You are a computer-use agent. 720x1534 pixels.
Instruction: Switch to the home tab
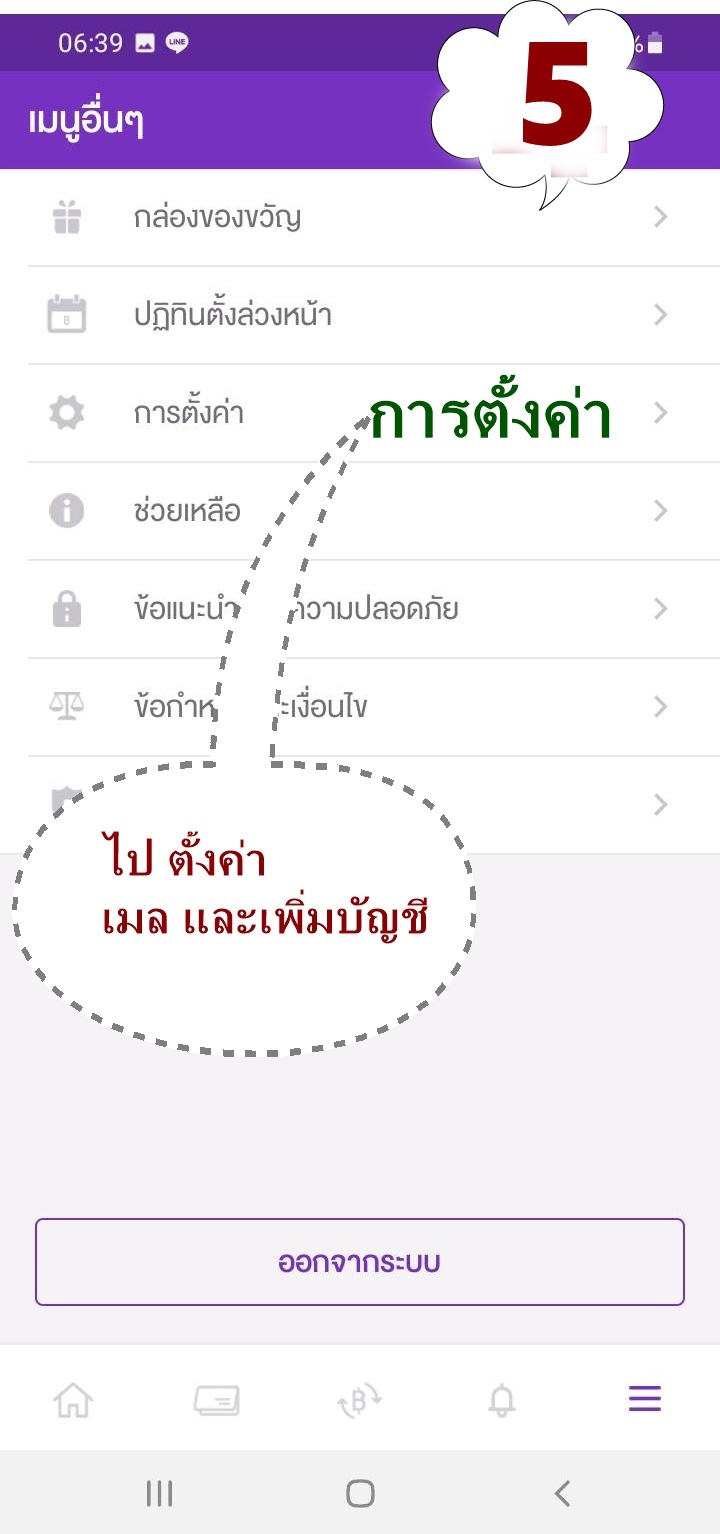click(73, 1399)
